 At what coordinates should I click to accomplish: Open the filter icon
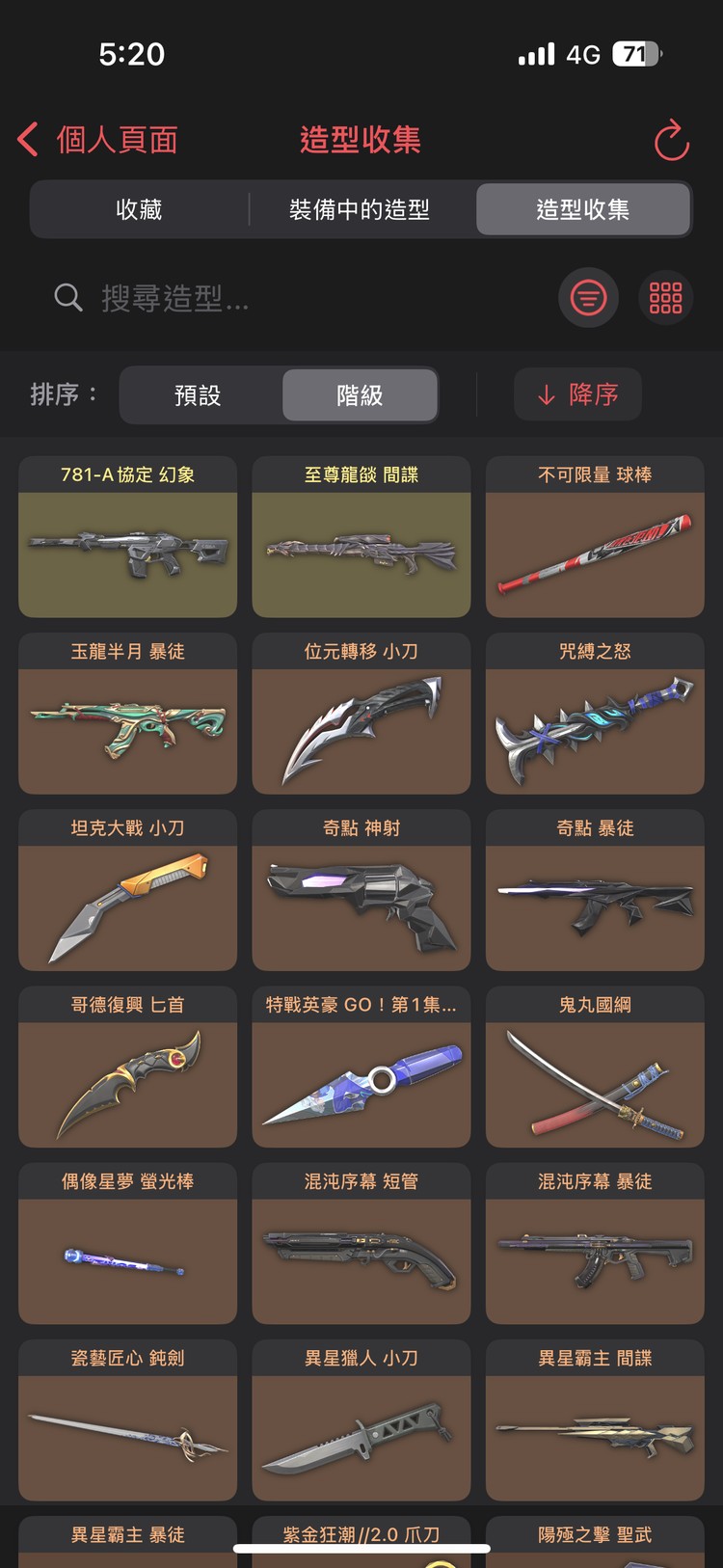click(588, 298)
